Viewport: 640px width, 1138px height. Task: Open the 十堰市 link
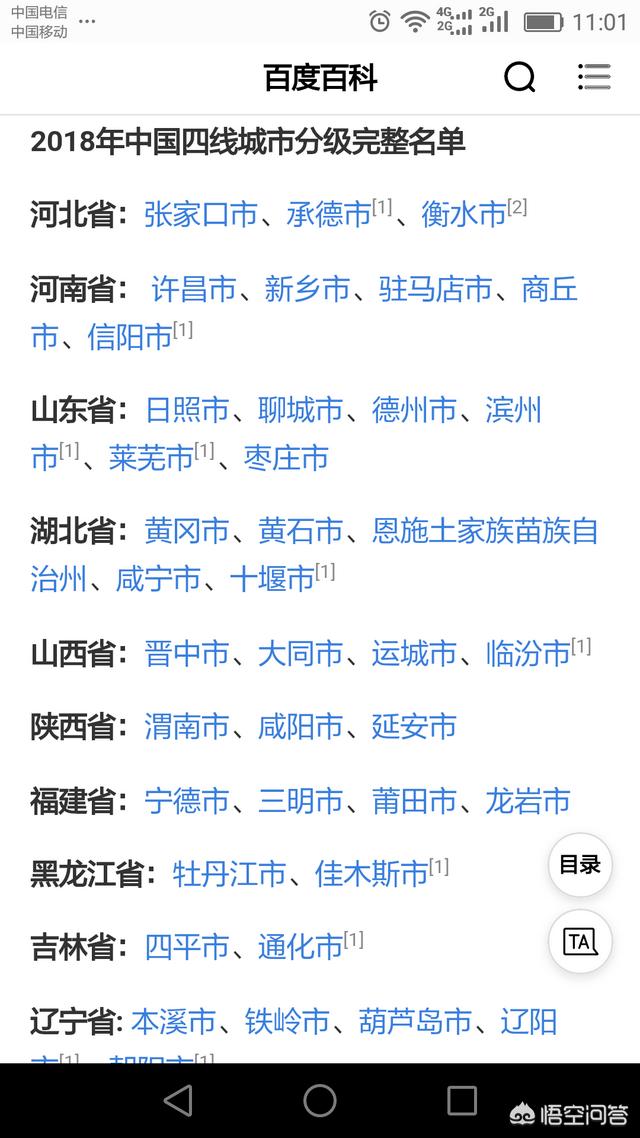(x=272, y=579)
